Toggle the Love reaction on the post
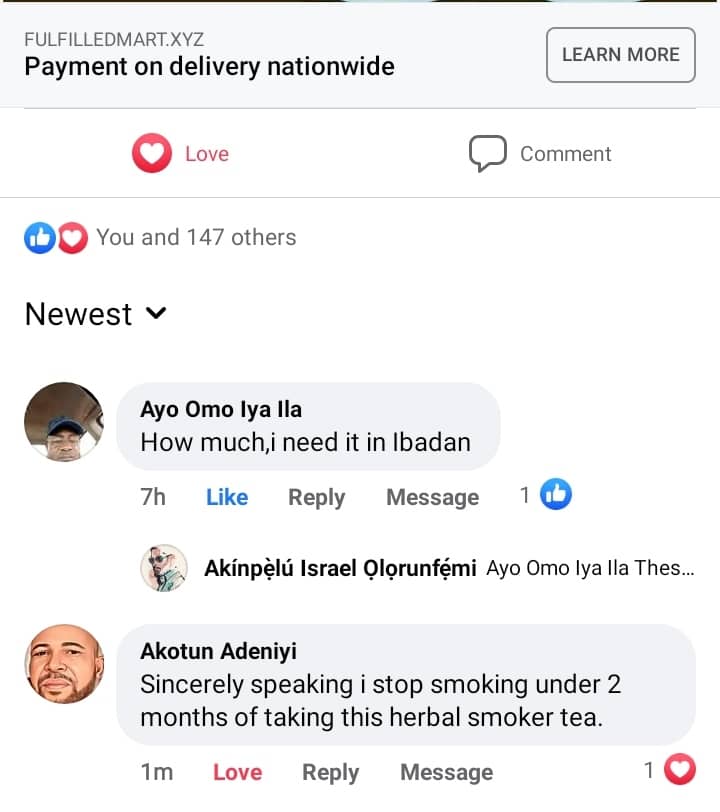Screen dimensions: 720x812 pos(181,154)
